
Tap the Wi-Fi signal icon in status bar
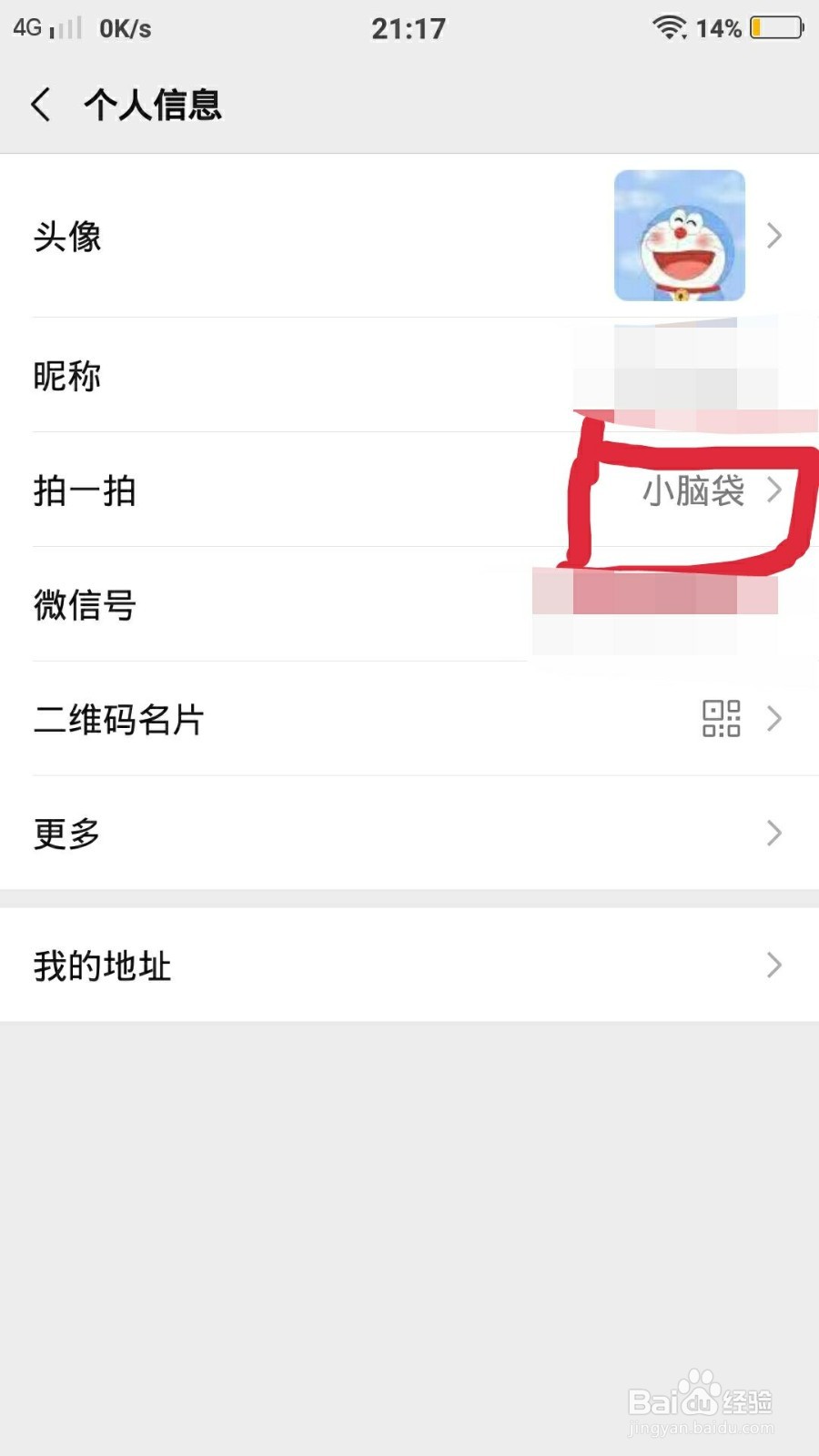pos(669,25)
